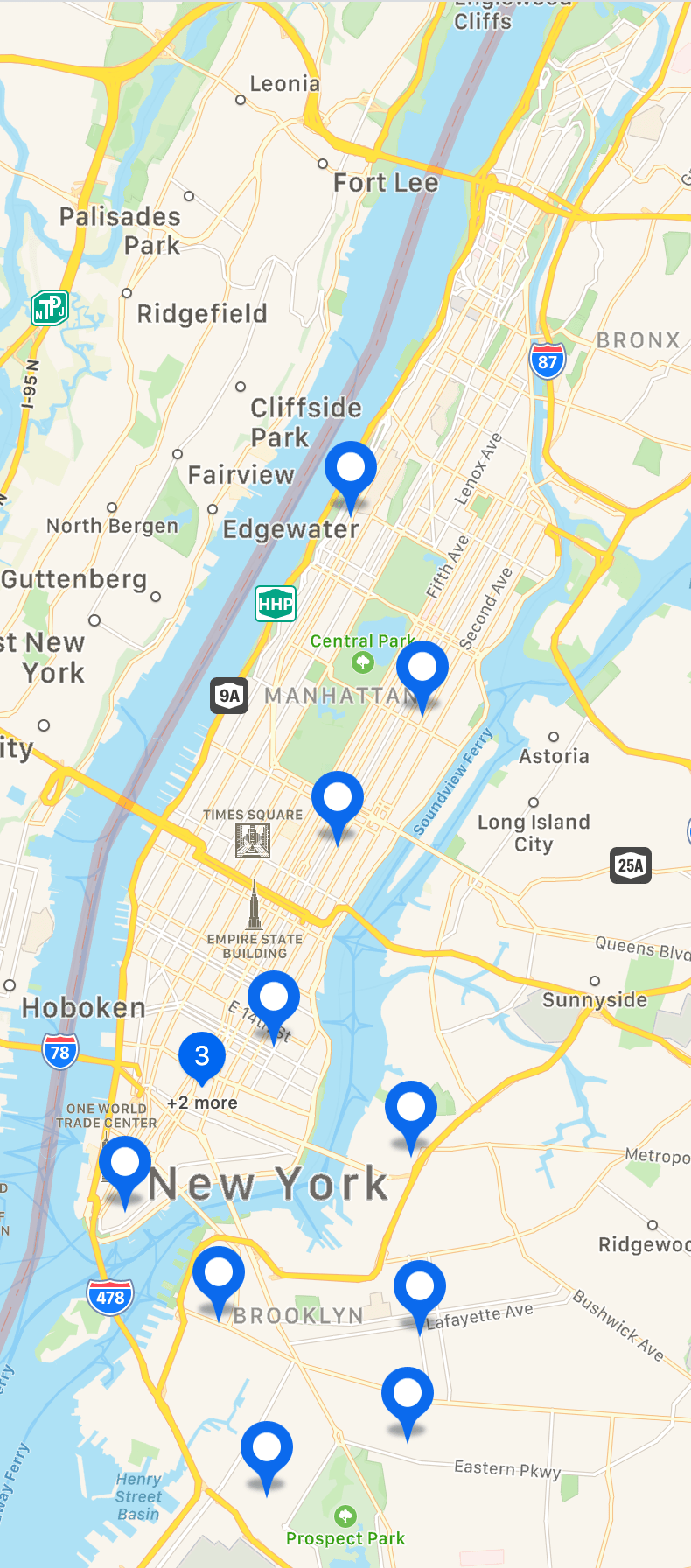The width and height of the screenshot is (691, 1568).
Task: Select the pin east of Times Square
Action: coord(338,799)
